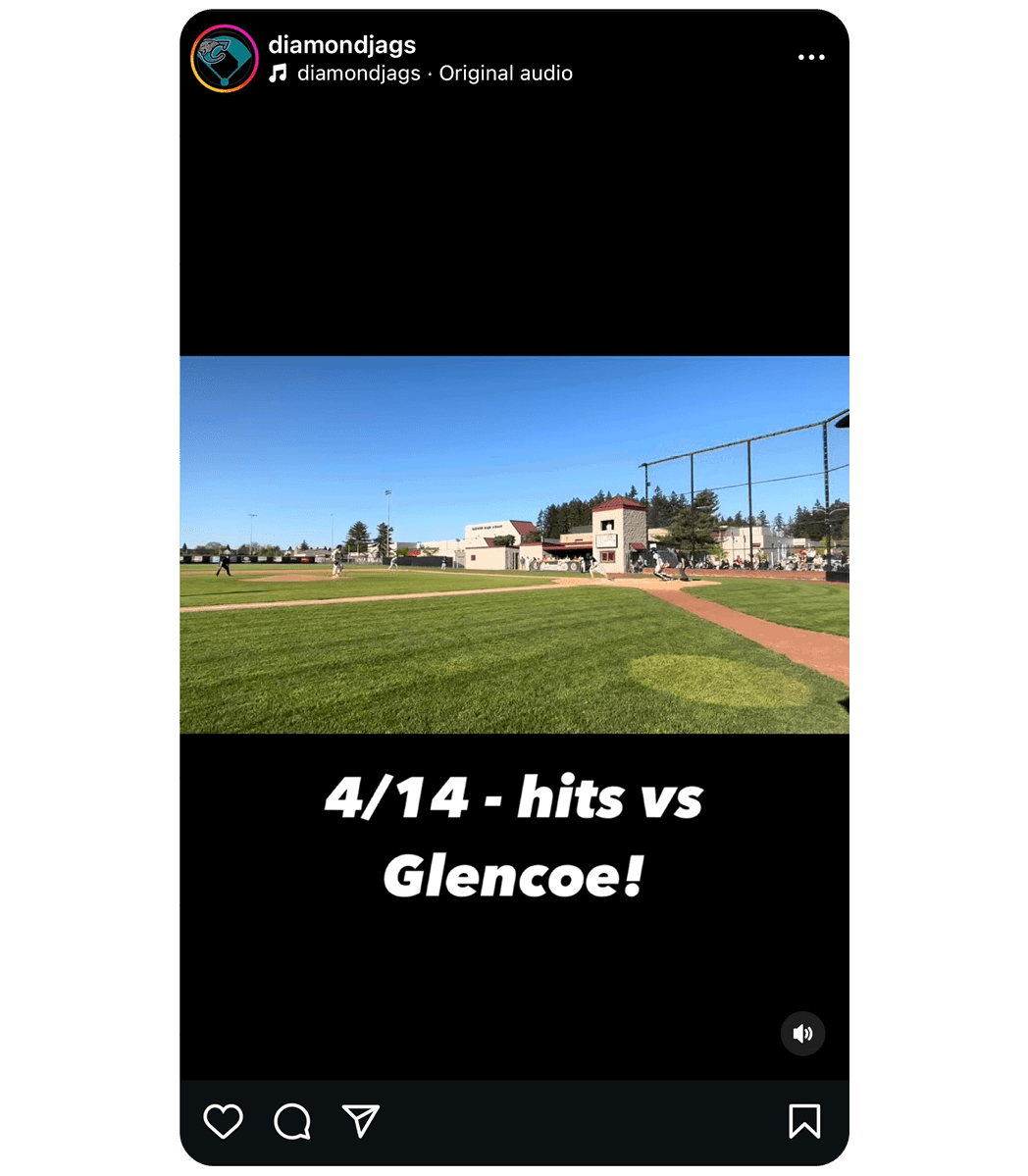Open the comments bubble
The image size is (1028, 1176).
click(x=292, y=1121)
